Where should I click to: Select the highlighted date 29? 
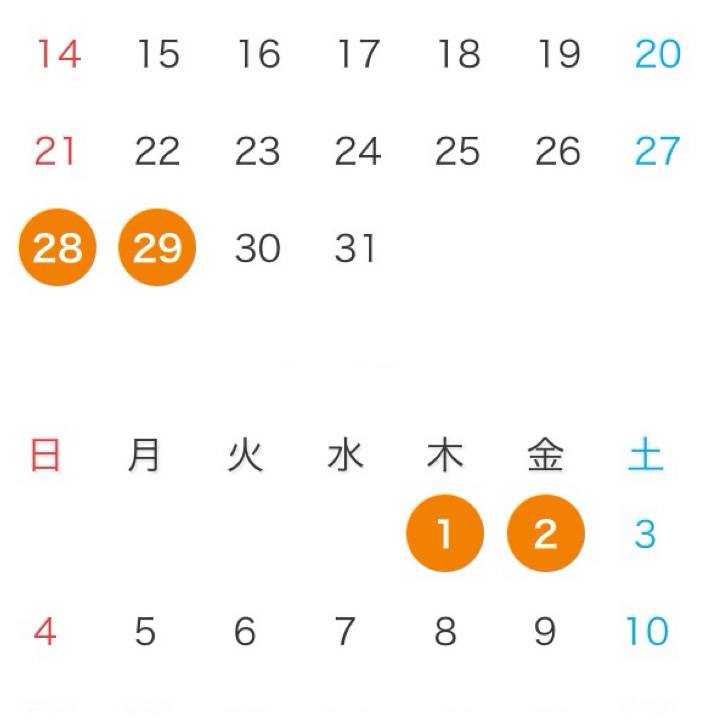[x=157, y=247]
